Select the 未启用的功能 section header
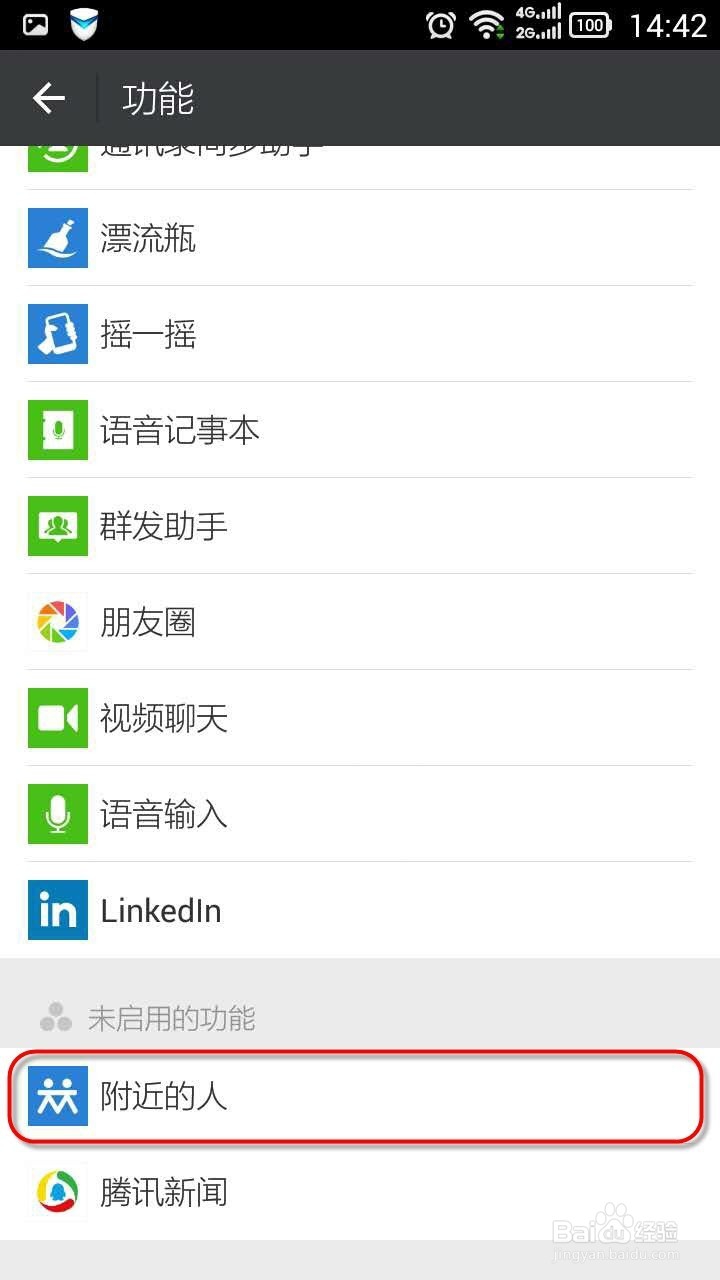The width and height of the screenshot is (720, 1280). point(170,1018)
